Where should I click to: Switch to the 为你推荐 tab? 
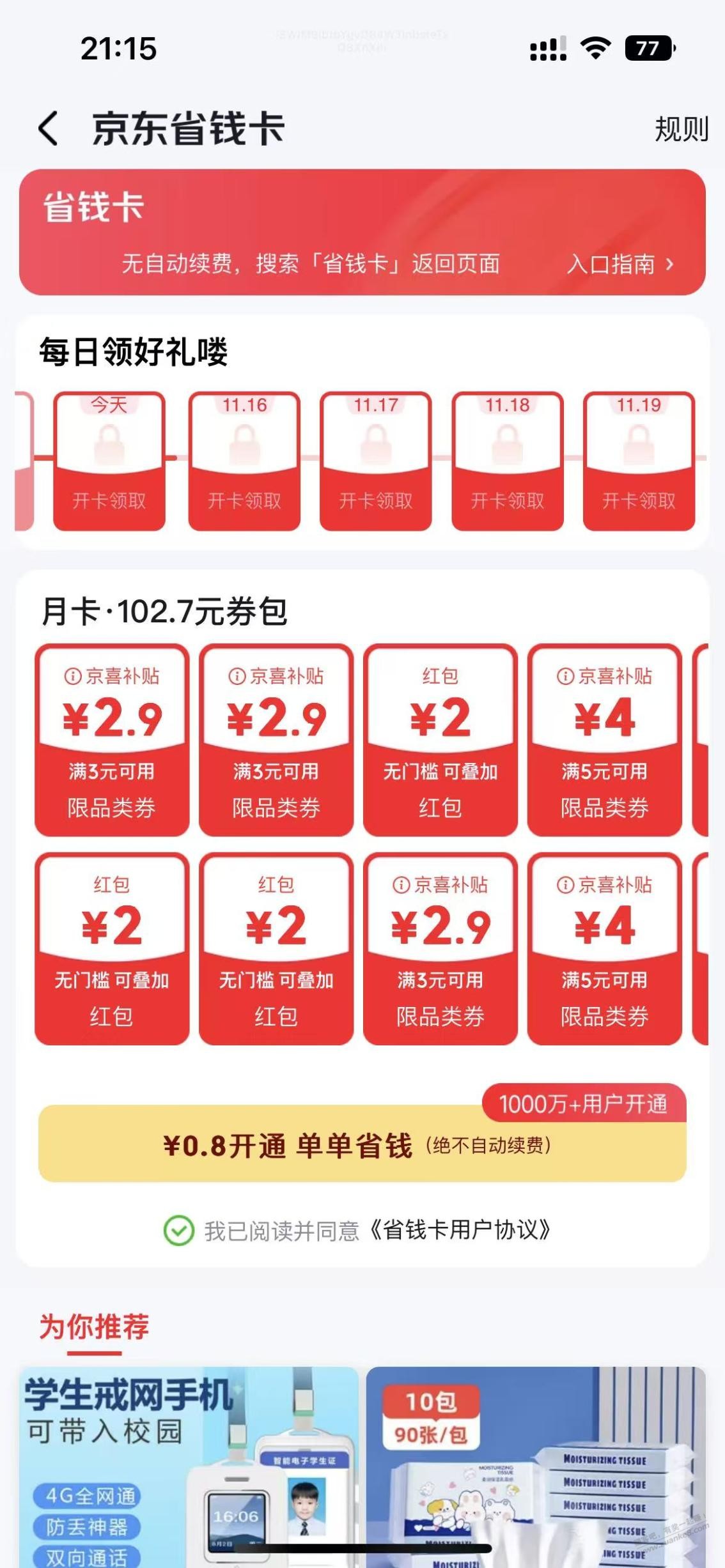(x=94, y=1327)
